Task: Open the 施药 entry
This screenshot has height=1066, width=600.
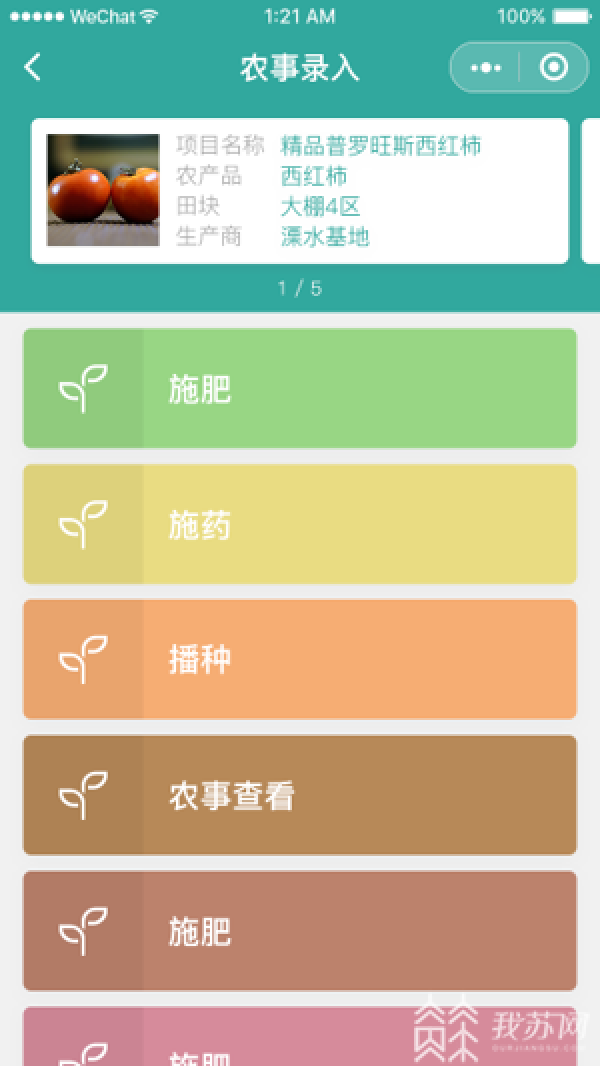Action: pos(300,524)
